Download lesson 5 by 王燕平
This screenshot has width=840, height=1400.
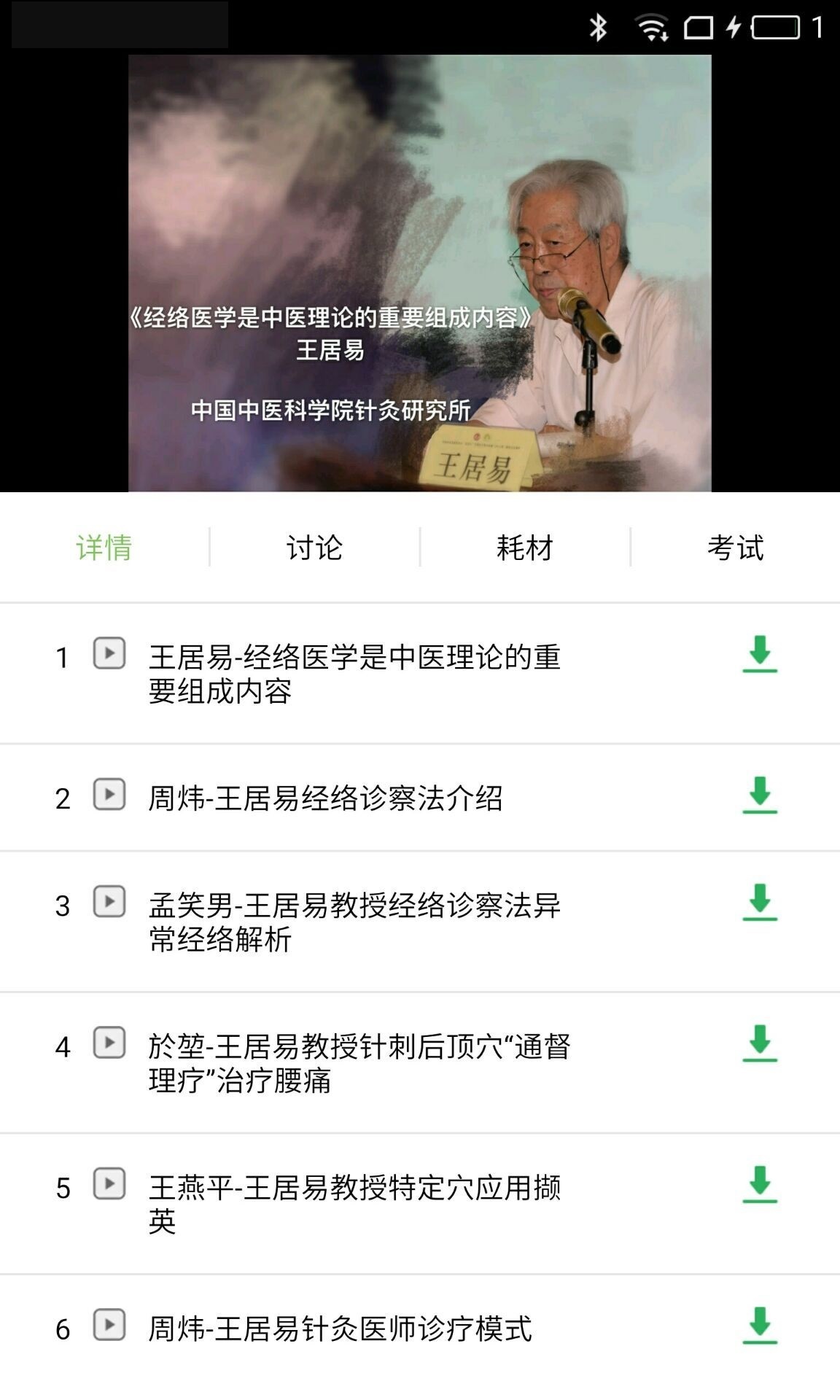pos(760,1185)
